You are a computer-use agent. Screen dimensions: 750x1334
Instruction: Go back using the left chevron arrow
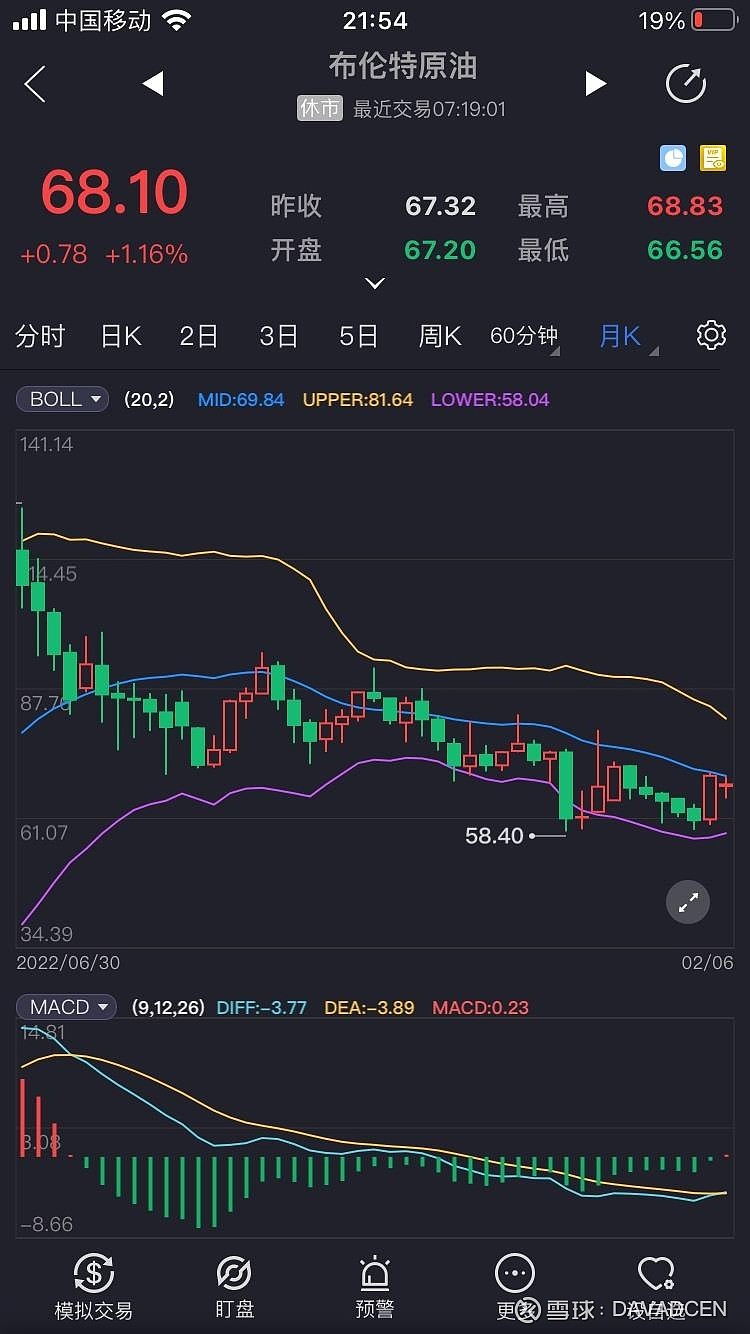[x=35, y=84]
